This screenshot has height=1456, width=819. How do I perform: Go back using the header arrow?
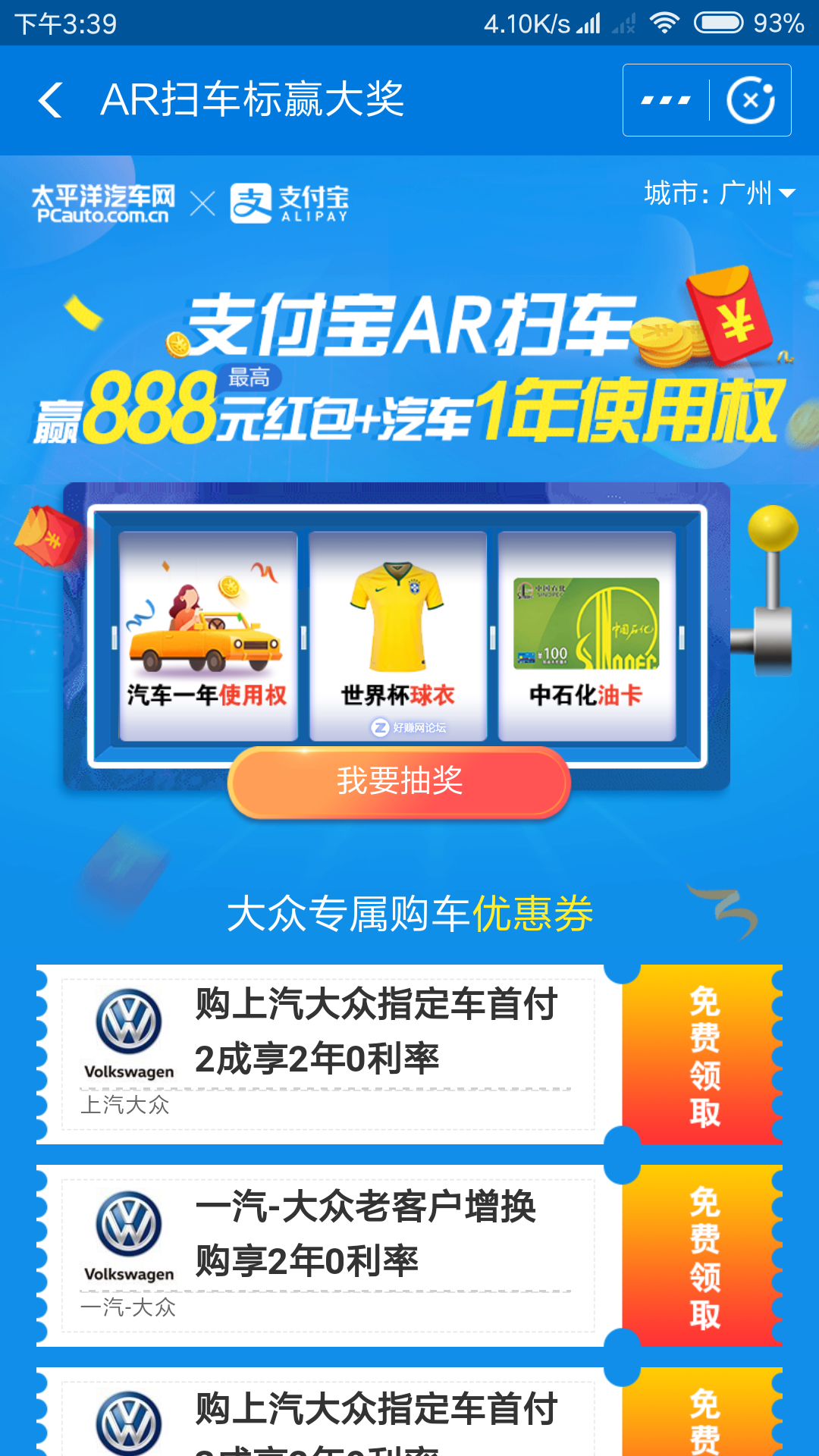[x=50, y=100]
